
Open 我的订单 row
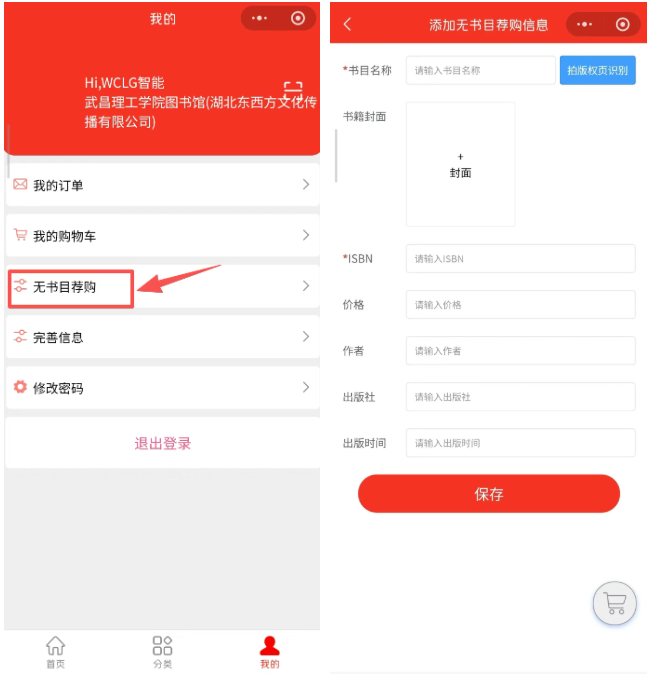[160, 185]
